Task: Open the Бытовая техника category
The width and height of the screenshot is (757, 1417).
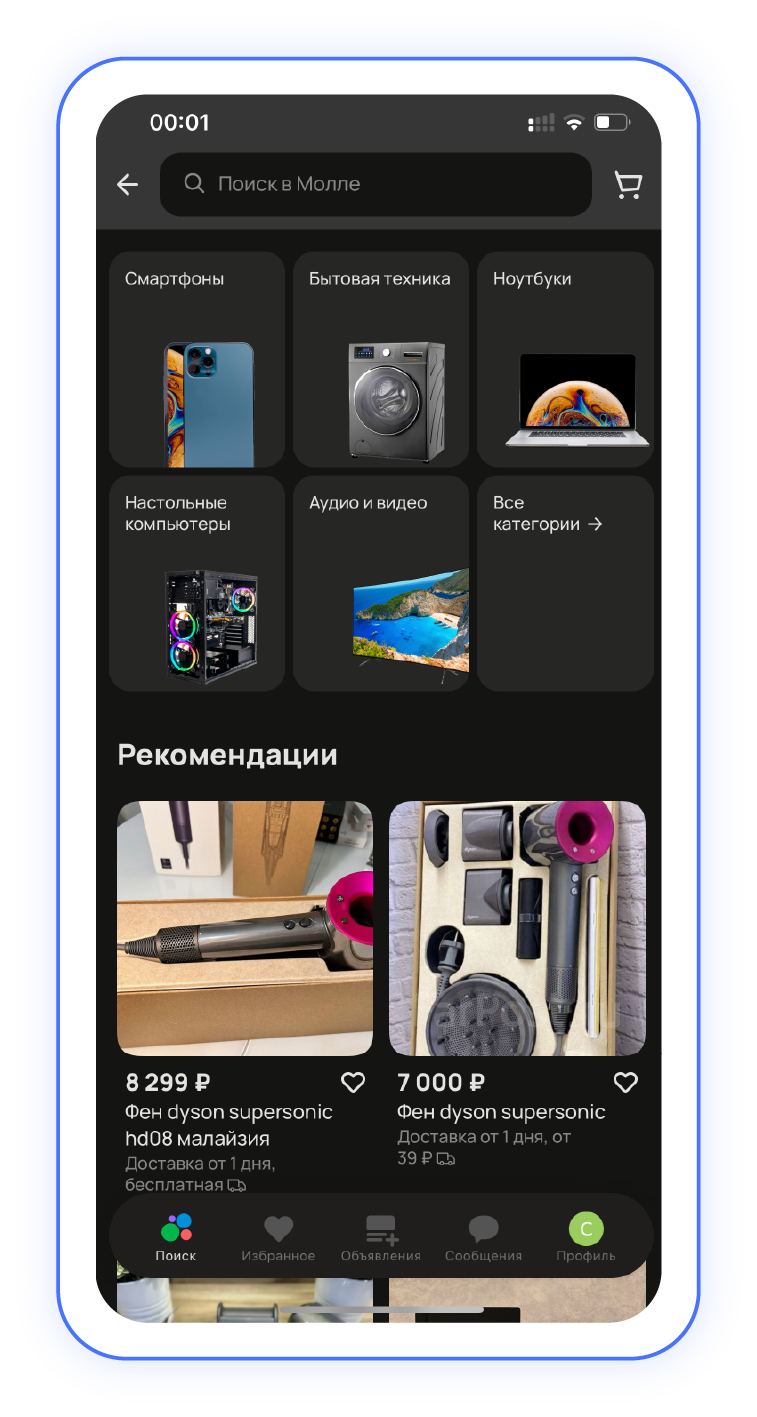Action: pyautogui.click(x=381, y=359)
